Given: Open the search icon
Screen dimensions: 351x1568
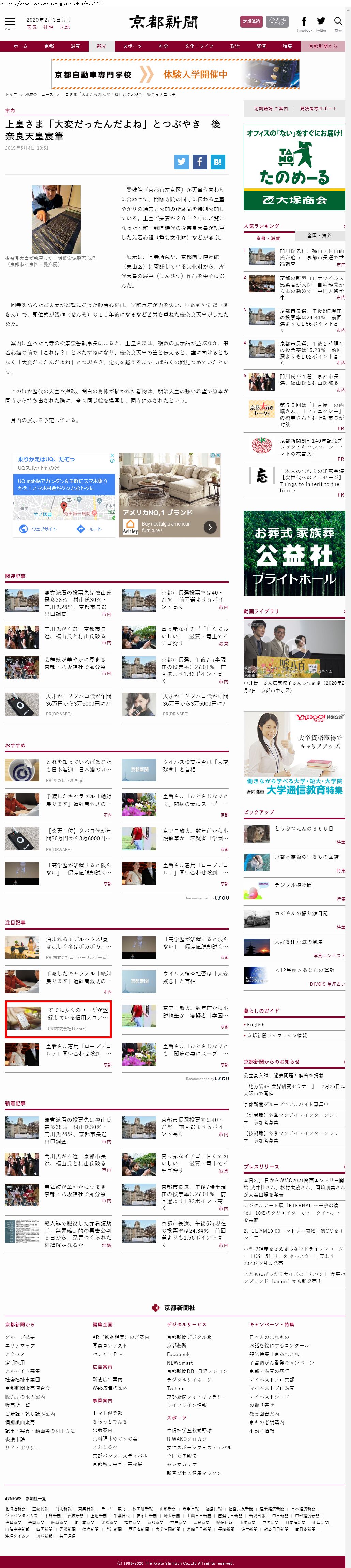Looking at the screenshot, I should tap(338, 22).
